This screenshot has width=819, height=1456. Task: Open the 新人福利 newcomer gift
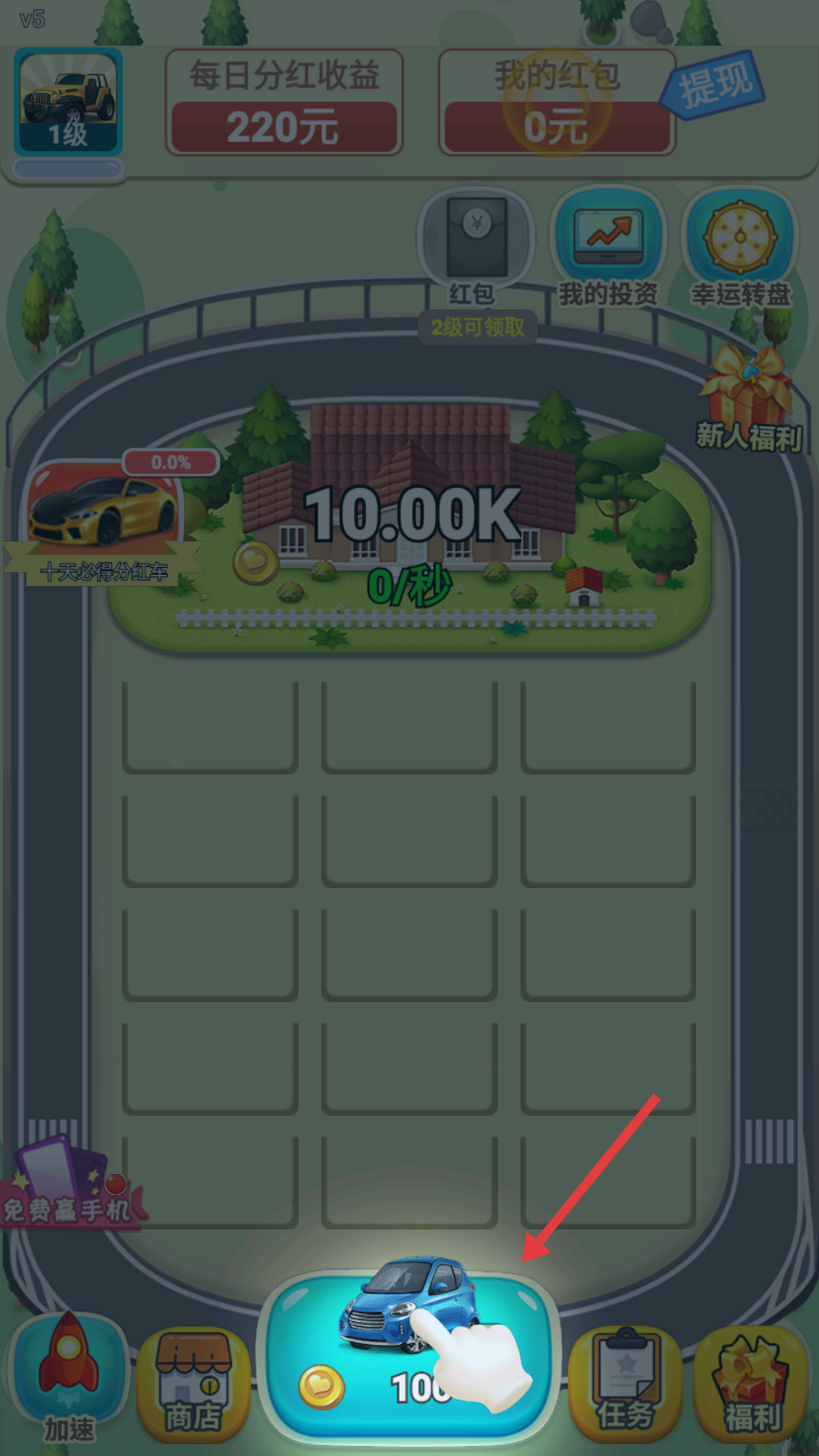[x=748, y=400]
